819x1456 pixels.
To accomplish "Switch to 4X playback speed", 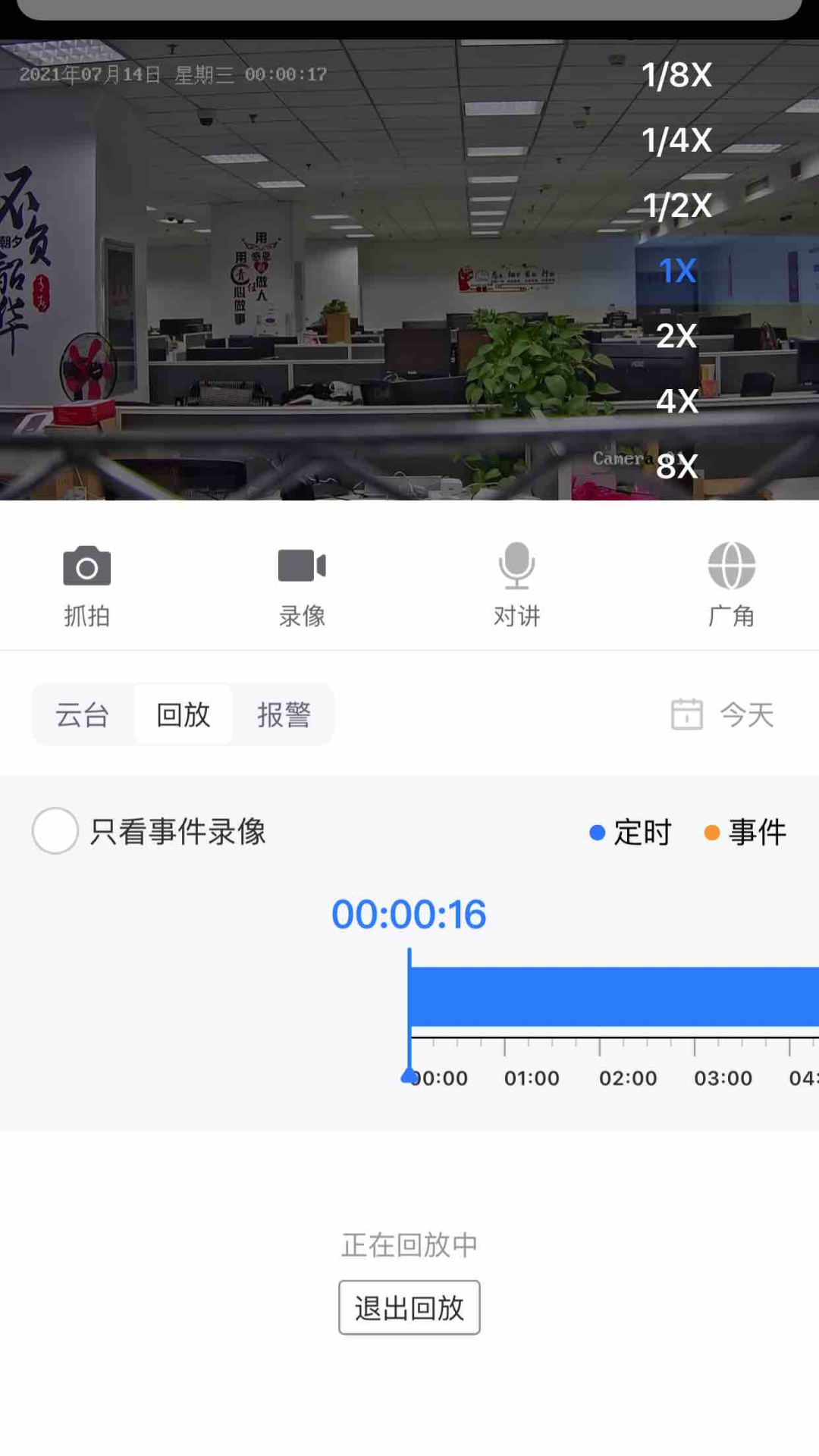I will [676, 401].
